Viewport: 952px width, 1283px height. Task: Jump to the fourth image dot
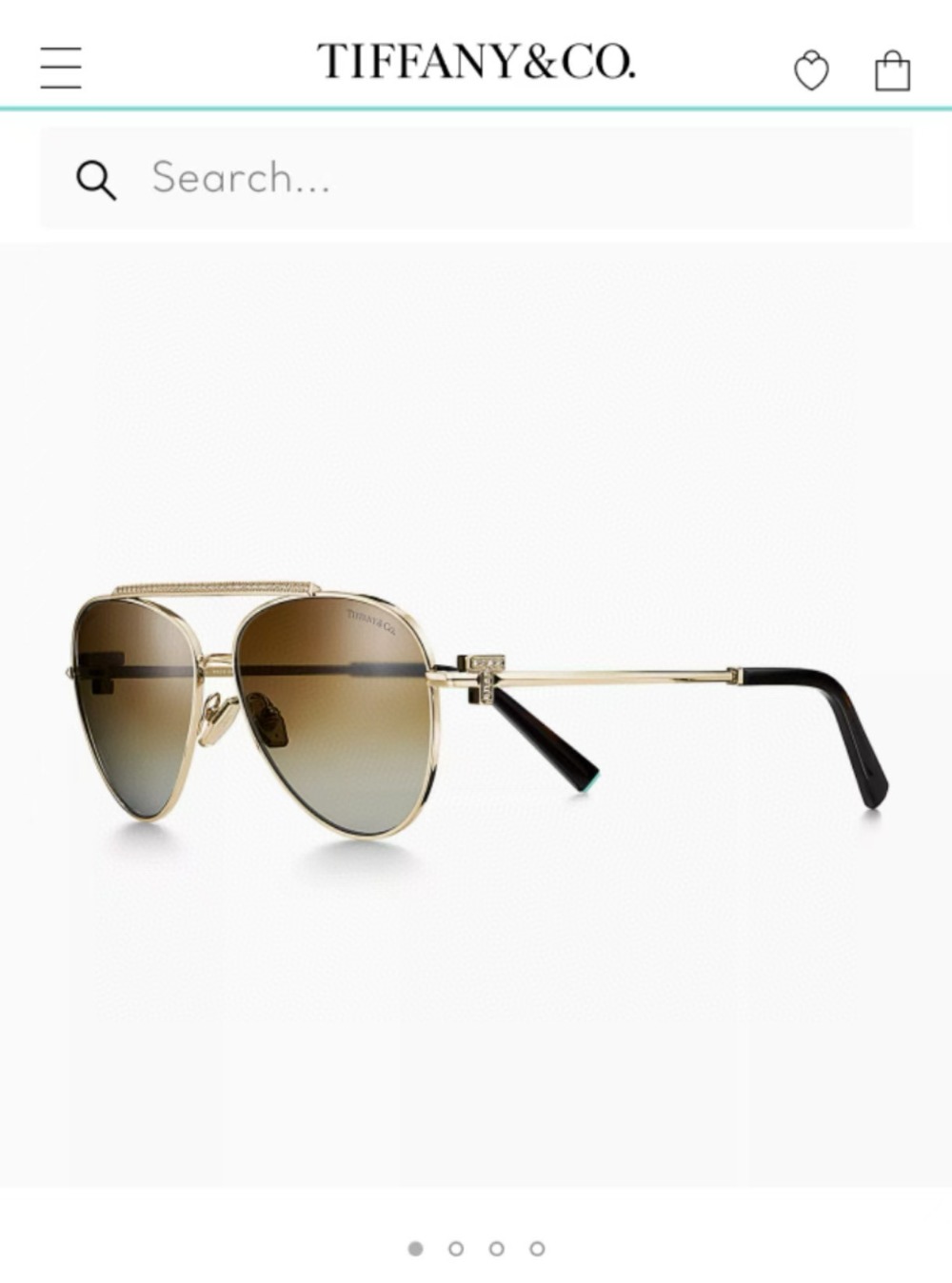(538, 1248)
